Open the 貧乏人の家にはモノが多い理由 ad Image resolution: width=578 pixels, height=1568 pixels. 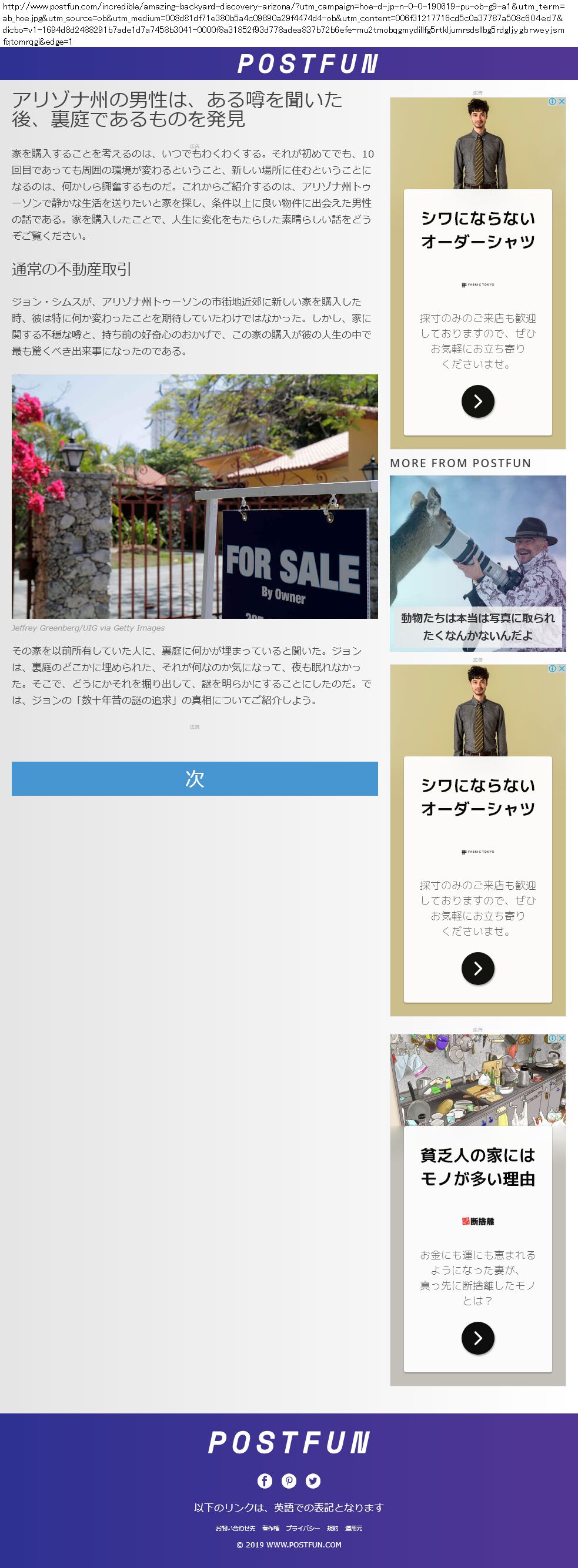coord(477,1166)
